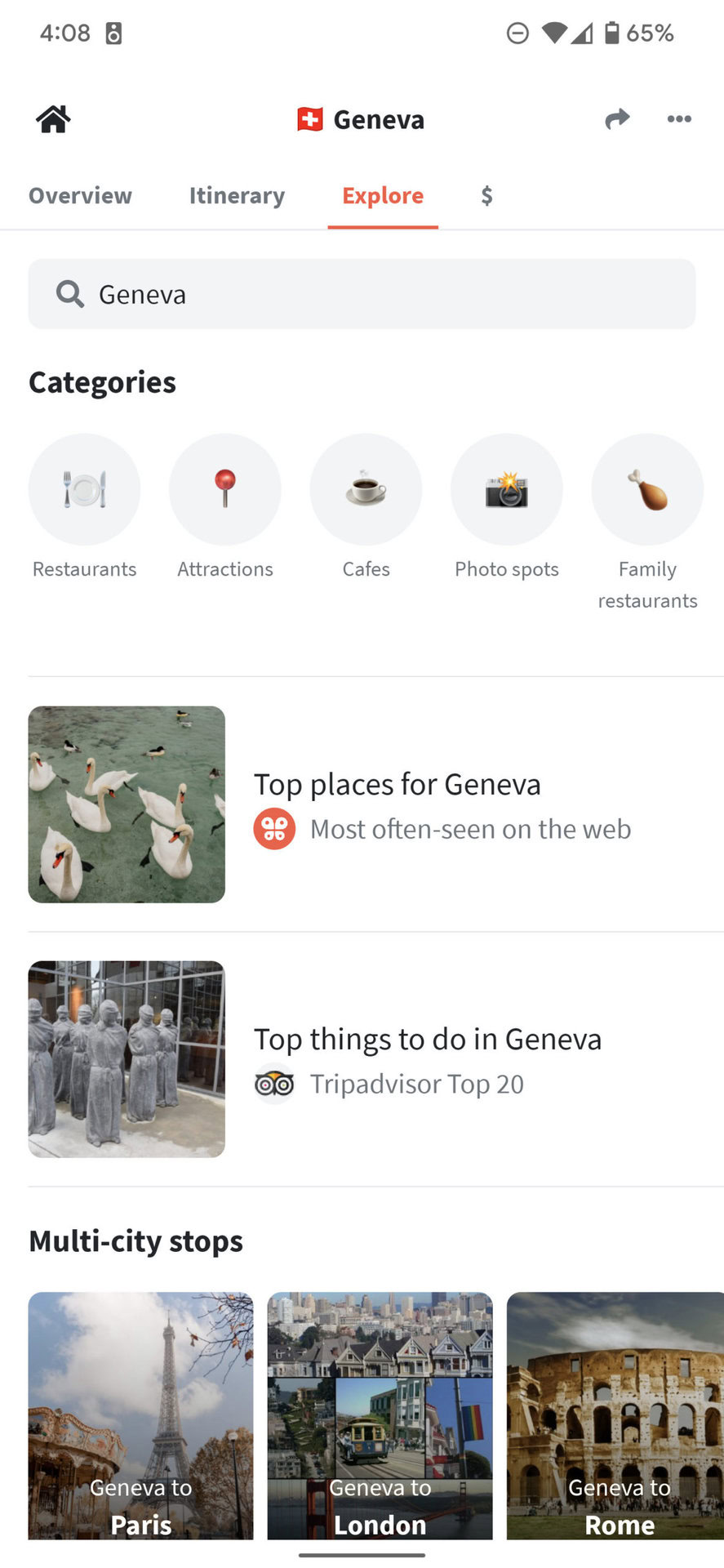Open the Attractions category
Image resolution: width=724 pixels, height=1568 pixels.
tap(225, 490)
